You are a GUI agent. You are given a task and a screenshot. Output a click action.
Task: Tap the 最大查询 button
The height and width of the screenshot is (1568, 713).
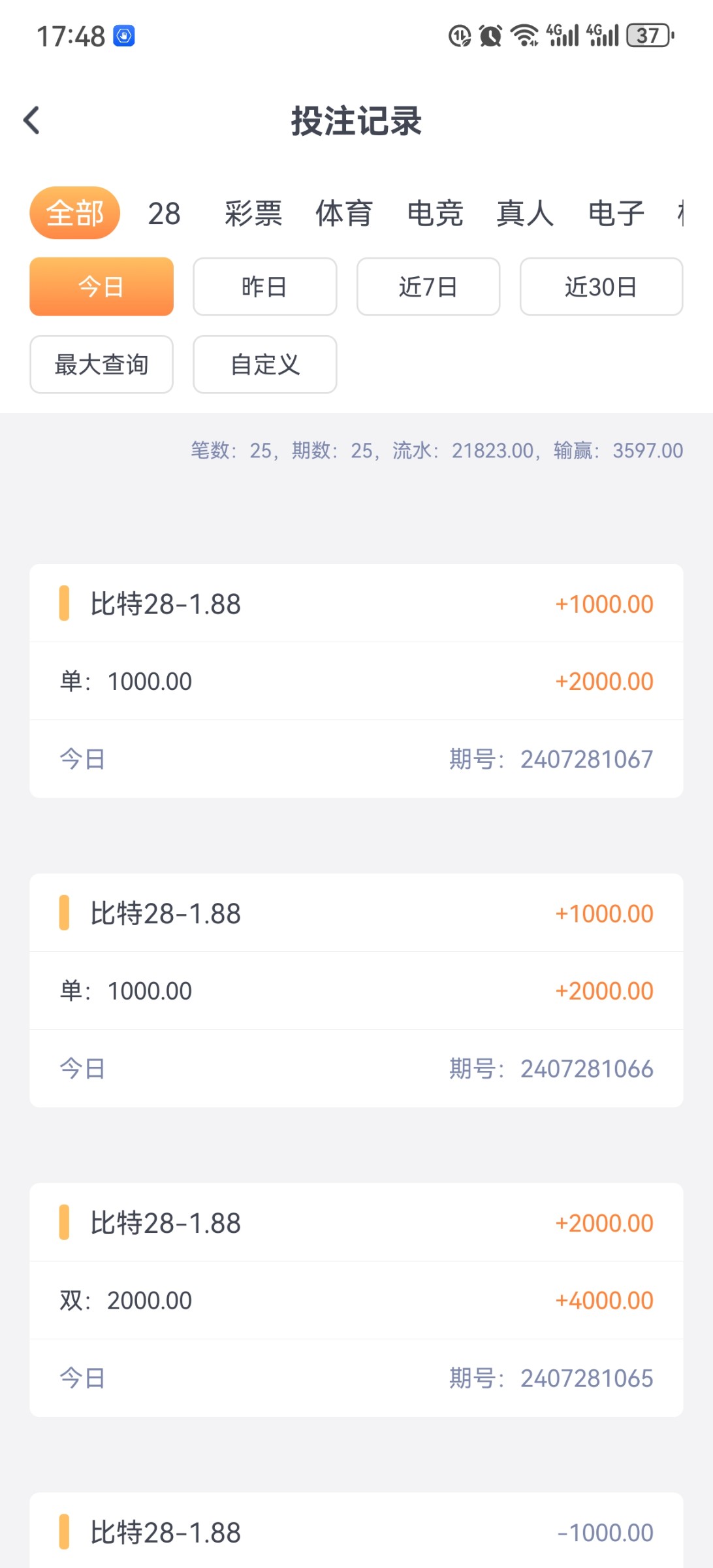(101, 365)
